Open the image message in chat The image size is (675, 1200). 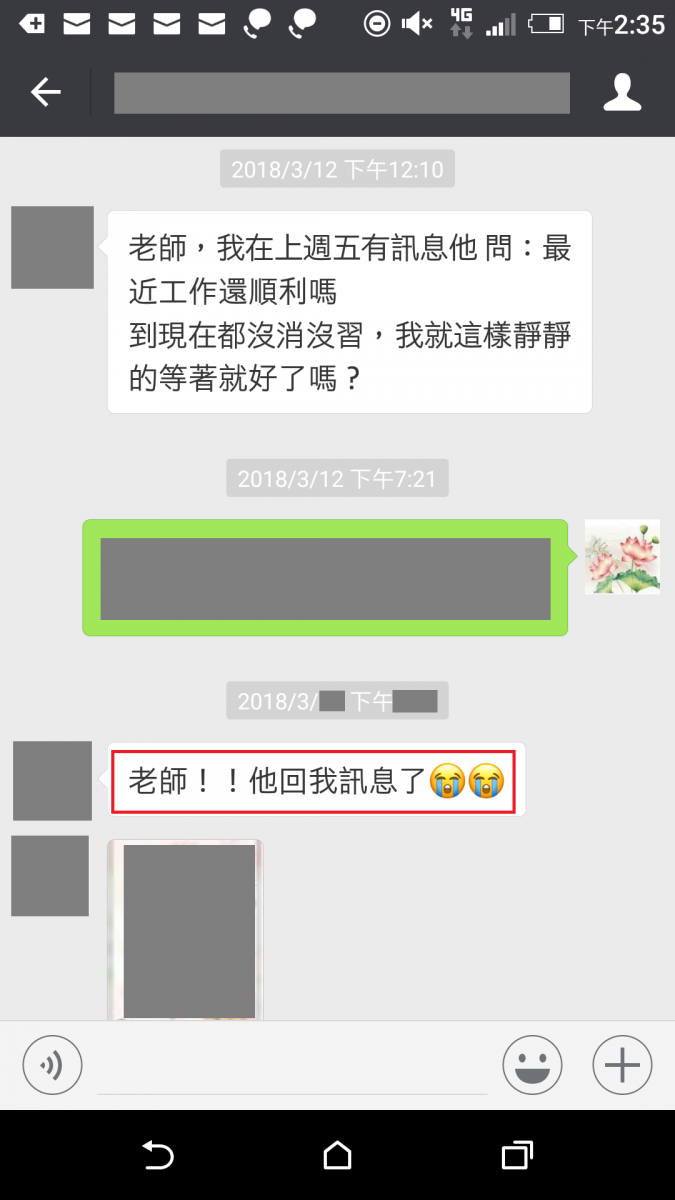click(186, 930)
